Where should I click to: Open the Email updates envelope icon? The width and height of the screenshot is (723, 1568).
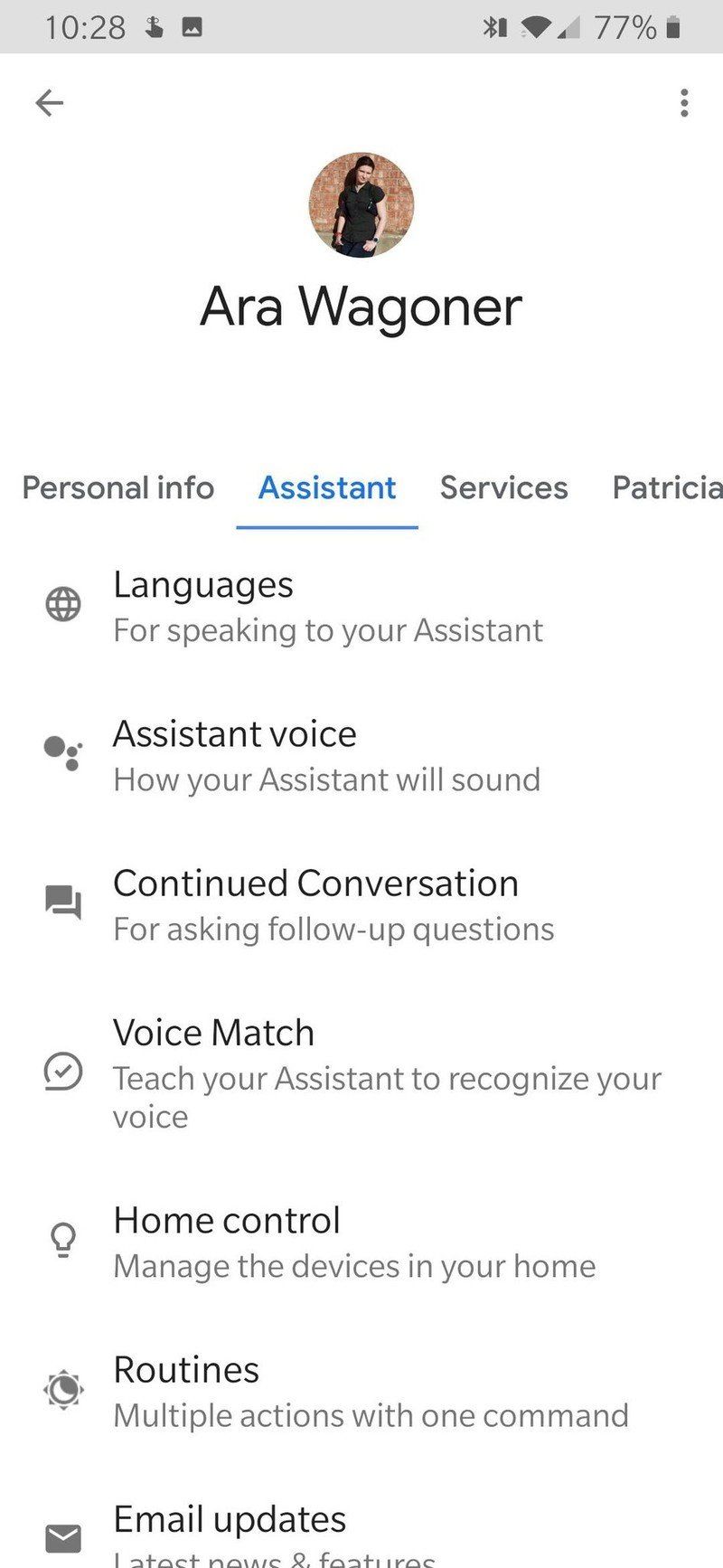[61, 1537]
